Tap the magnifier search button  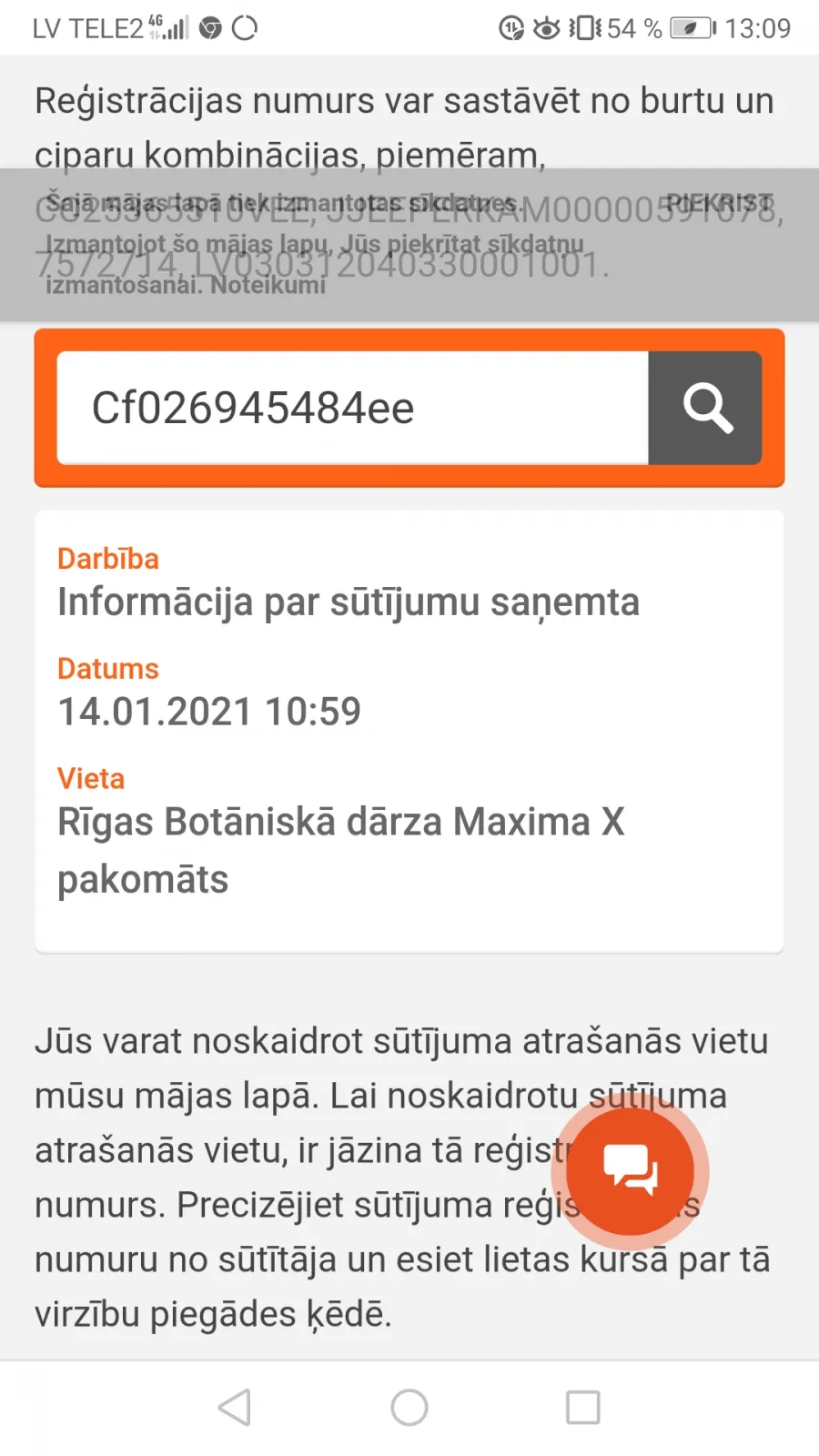tap(705, 408)
